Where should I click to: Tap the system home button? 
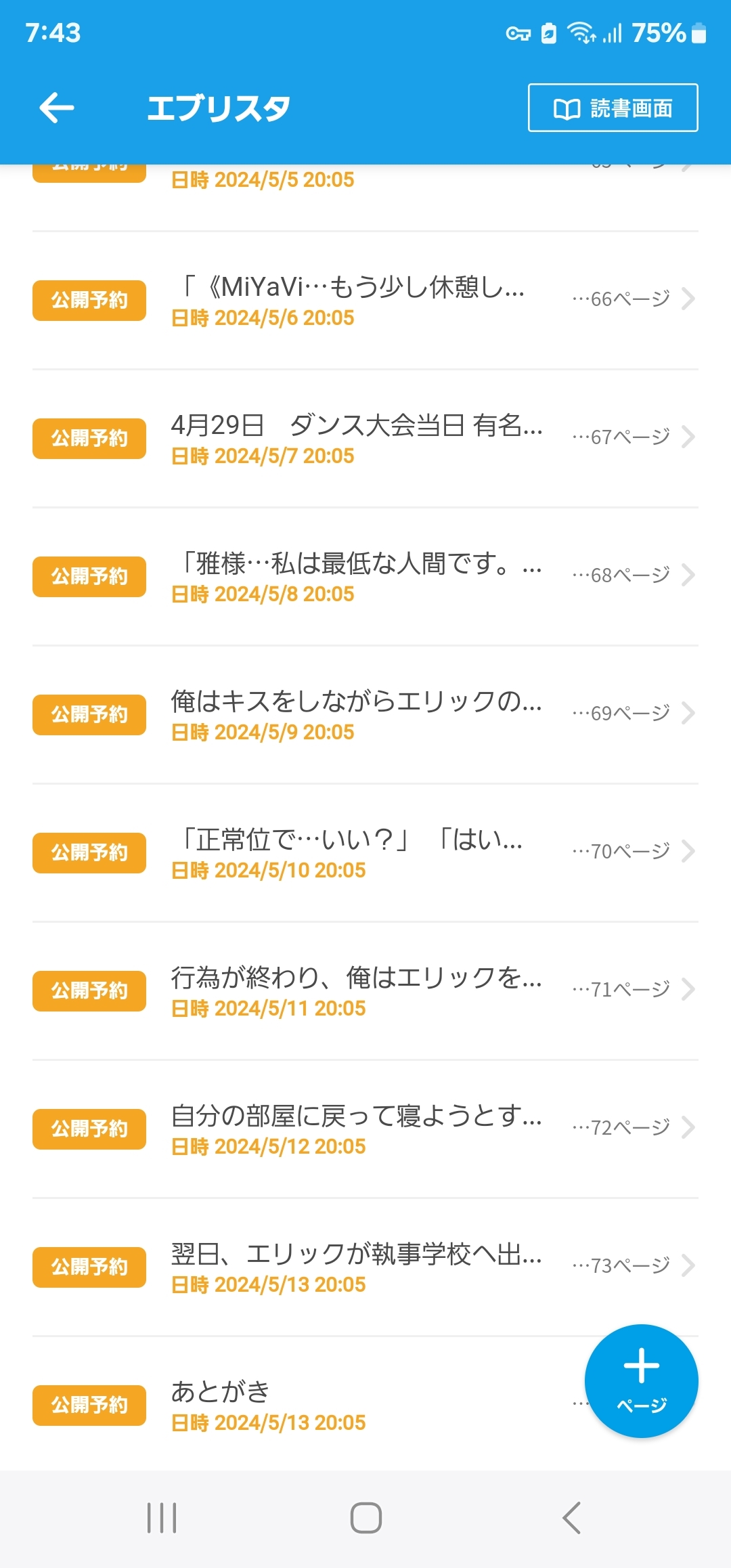tap(365, 1517)
